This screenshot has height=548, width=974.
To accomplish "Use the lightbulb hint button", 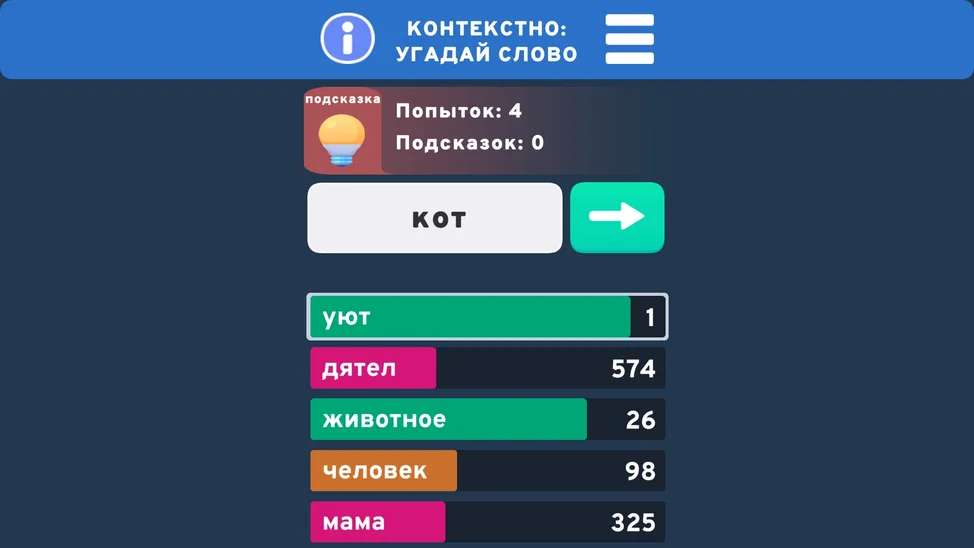I will (342, 132).
